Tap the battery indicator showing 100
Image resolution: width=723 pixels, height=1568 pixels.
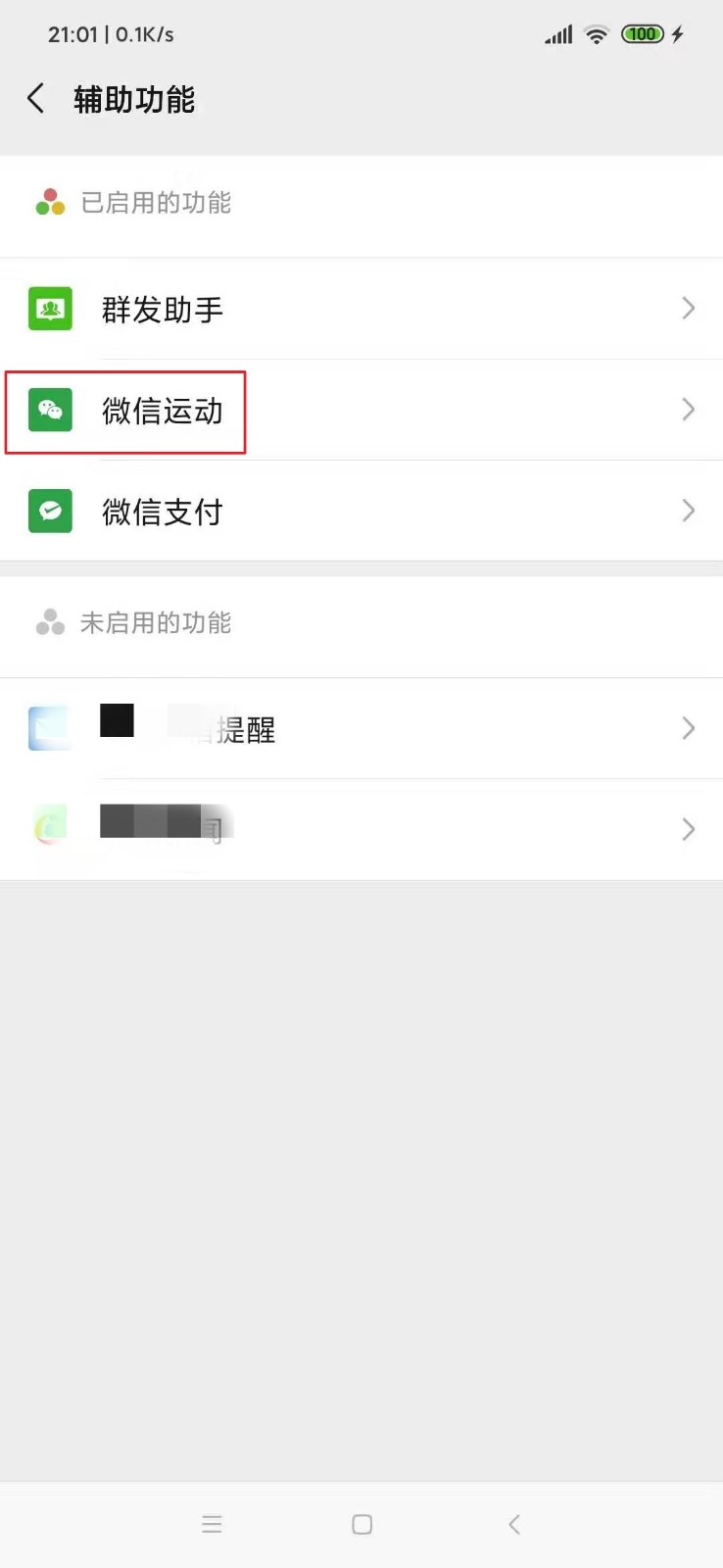click(642, 33)
